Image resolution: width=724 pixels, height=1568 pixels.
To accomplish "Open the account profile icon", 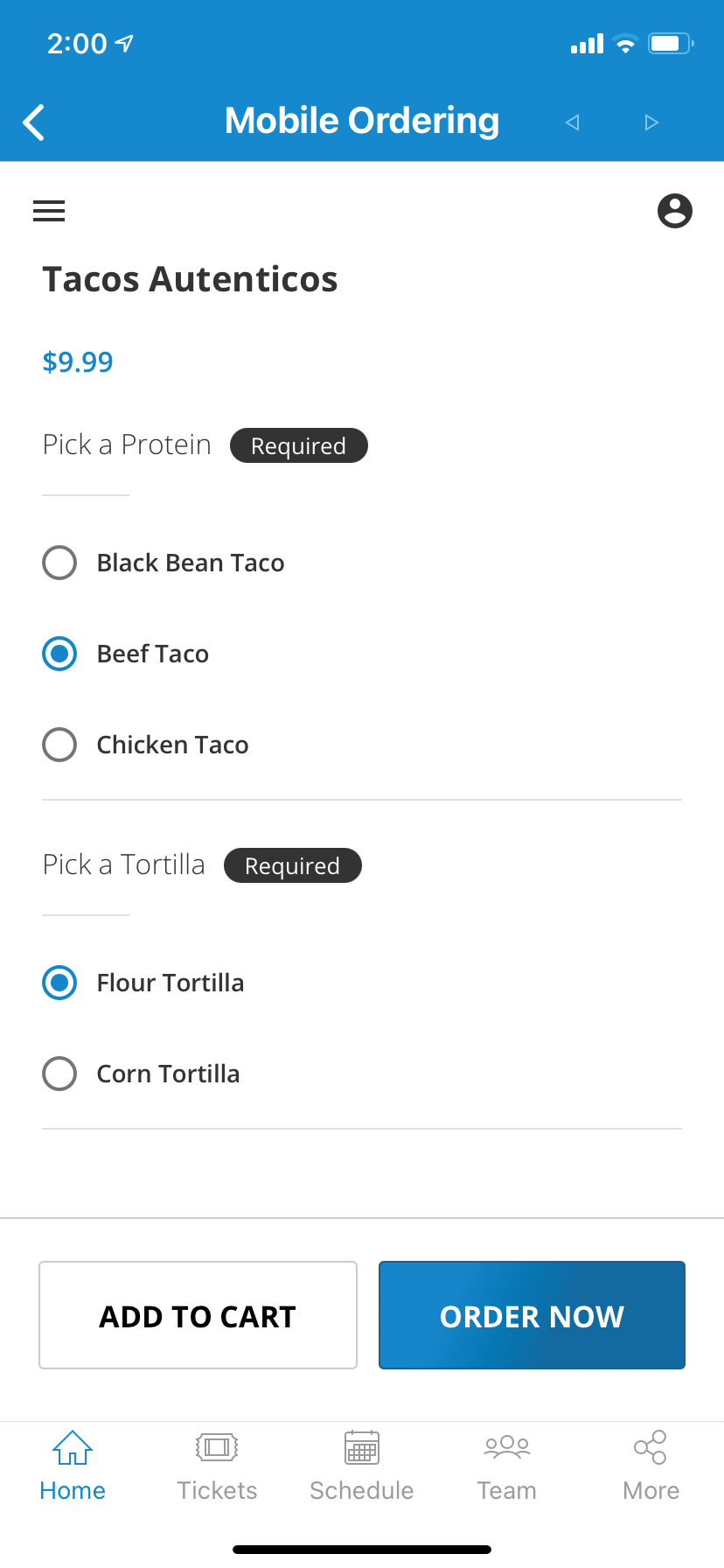I will click(675, 211).
